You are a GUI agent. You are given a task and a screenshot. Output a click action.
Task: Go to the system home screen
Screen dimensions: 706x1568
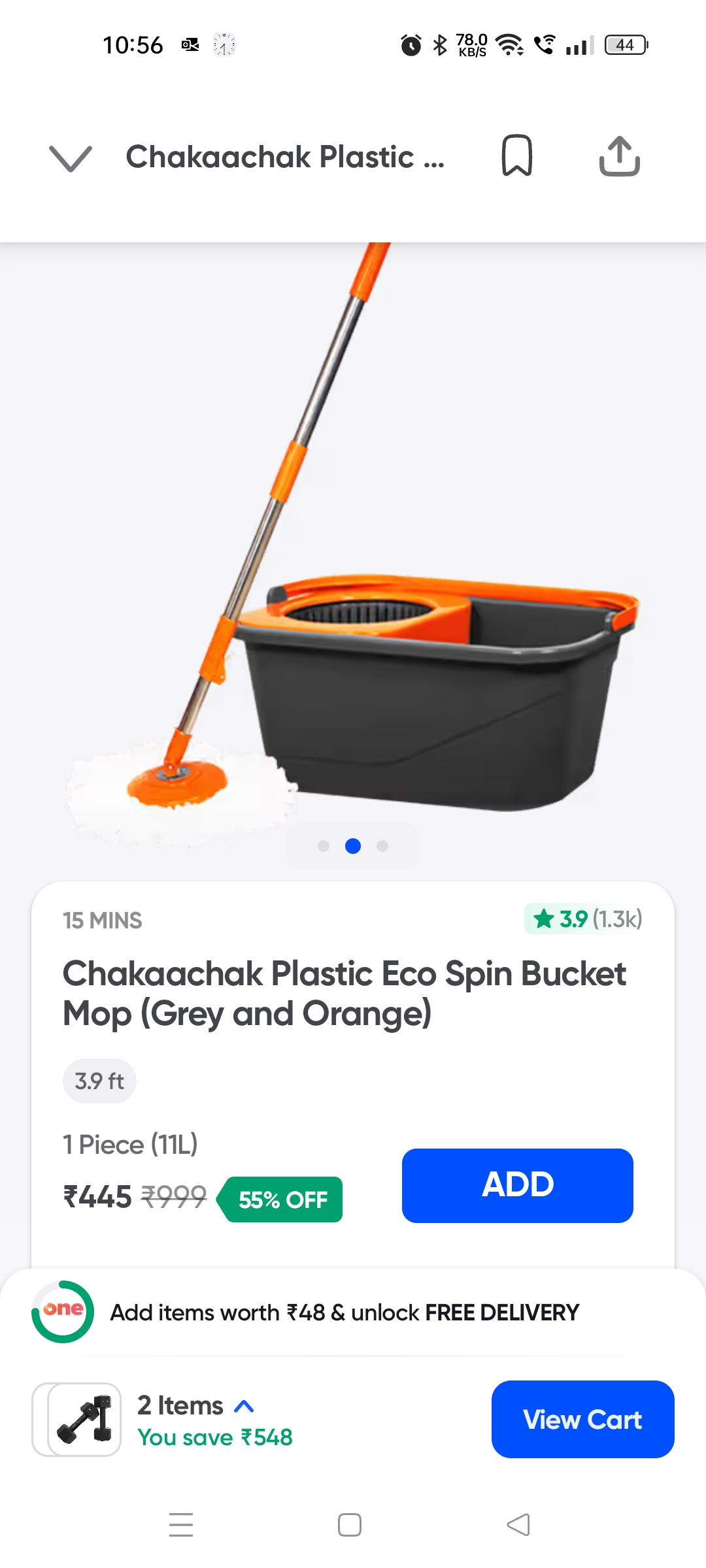tap(350, 1525)
